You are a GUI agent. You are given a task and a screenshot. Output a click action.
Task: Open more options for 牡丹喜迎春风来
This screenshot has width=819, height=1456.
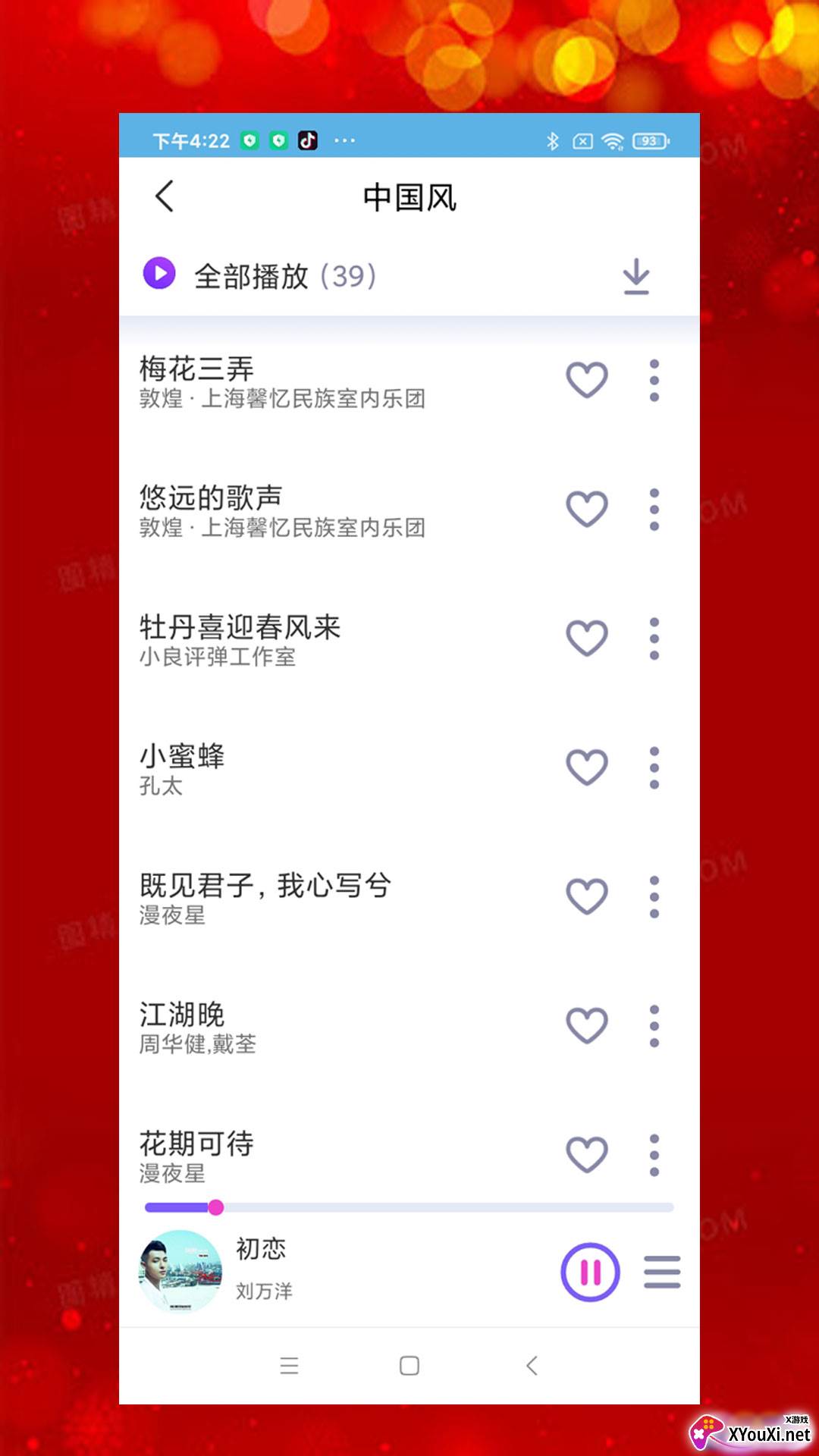tap(654, 638)
